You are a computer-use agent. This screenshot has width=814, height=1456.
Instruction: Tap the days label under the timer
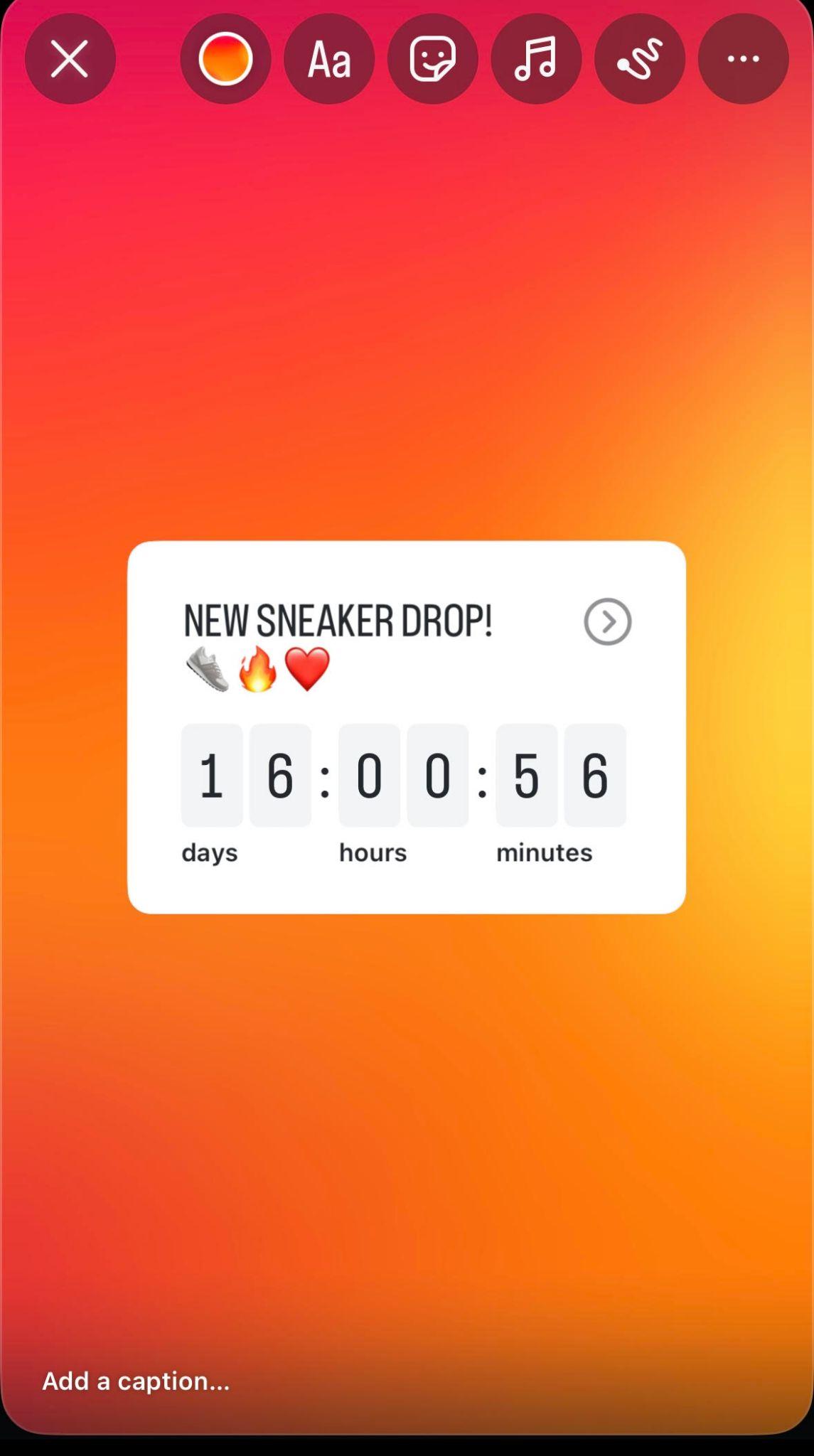[210, 852]
